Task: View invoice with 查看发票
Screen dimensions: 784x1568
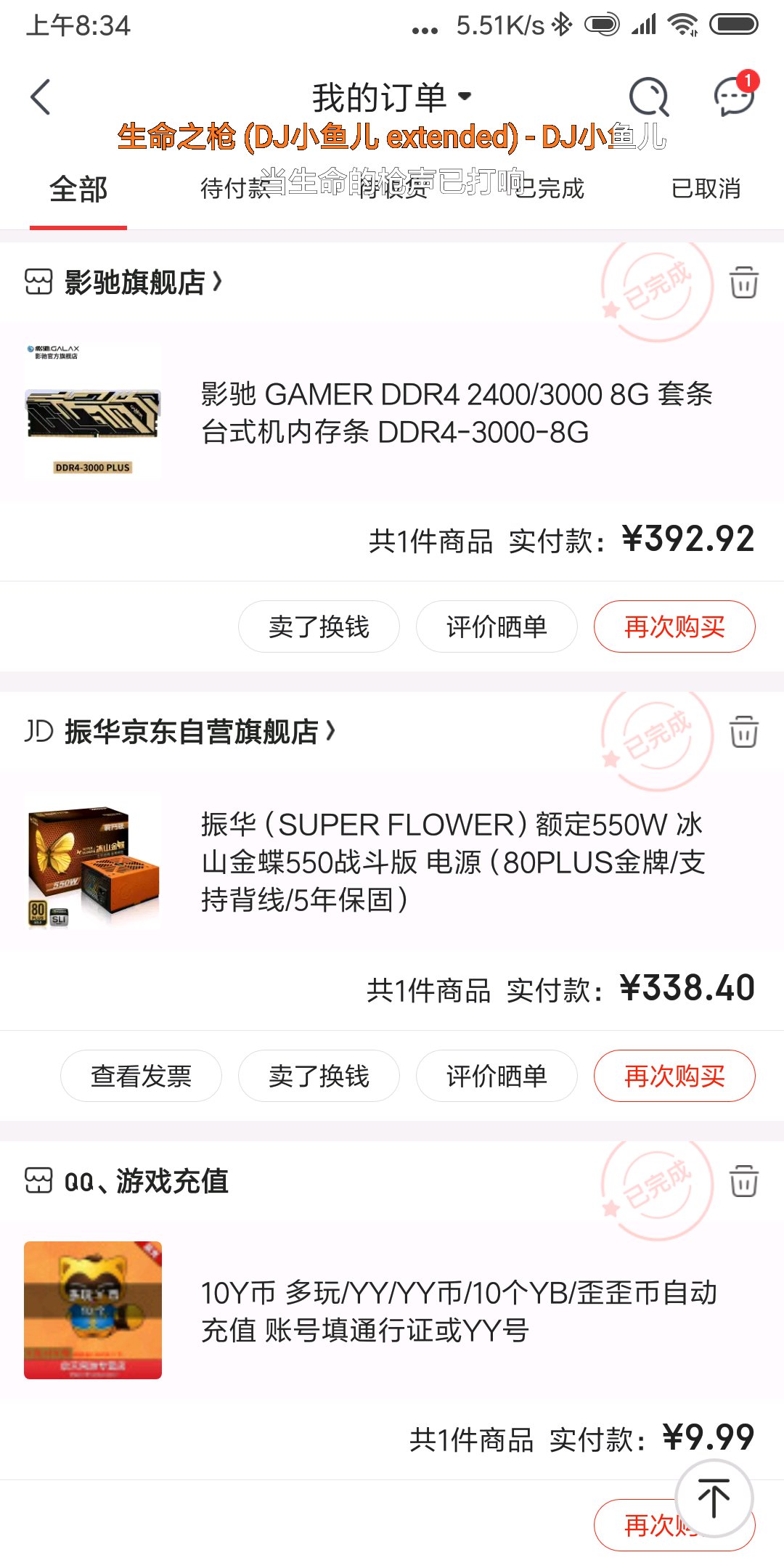Action: pos(141,1077)
